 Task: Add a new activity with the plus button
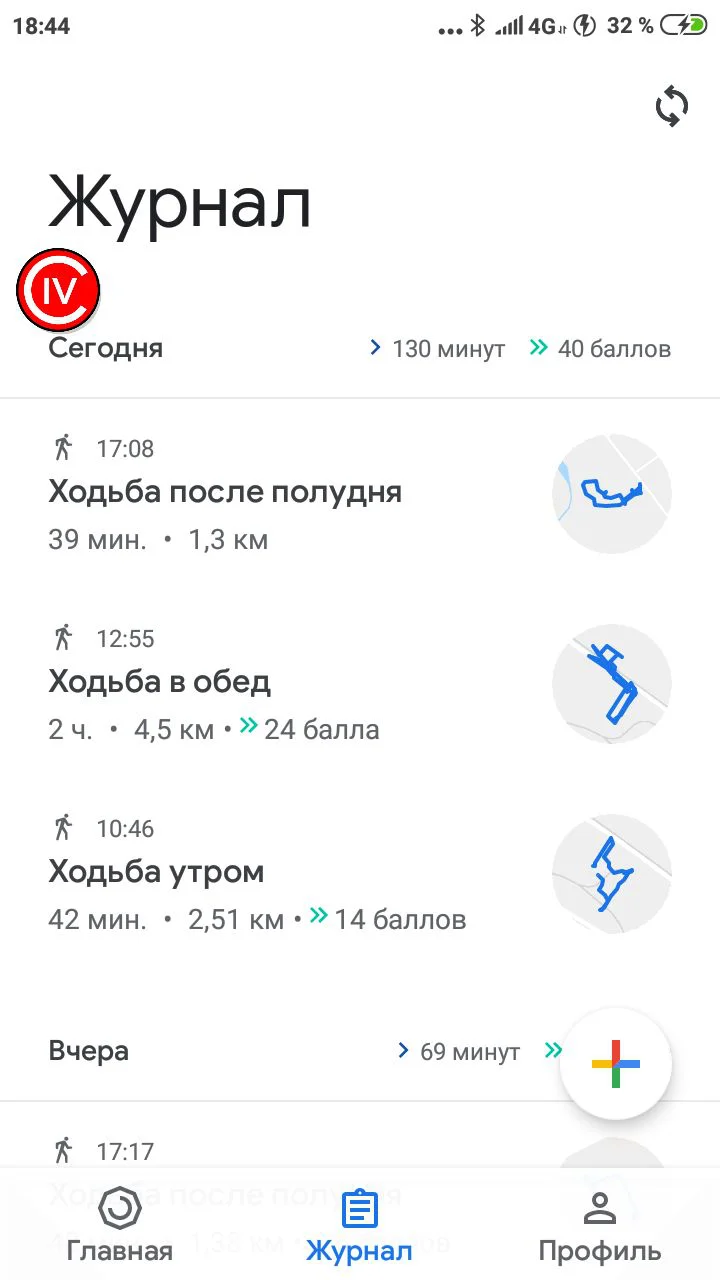pyautogui.click(x=615, y=1064)
